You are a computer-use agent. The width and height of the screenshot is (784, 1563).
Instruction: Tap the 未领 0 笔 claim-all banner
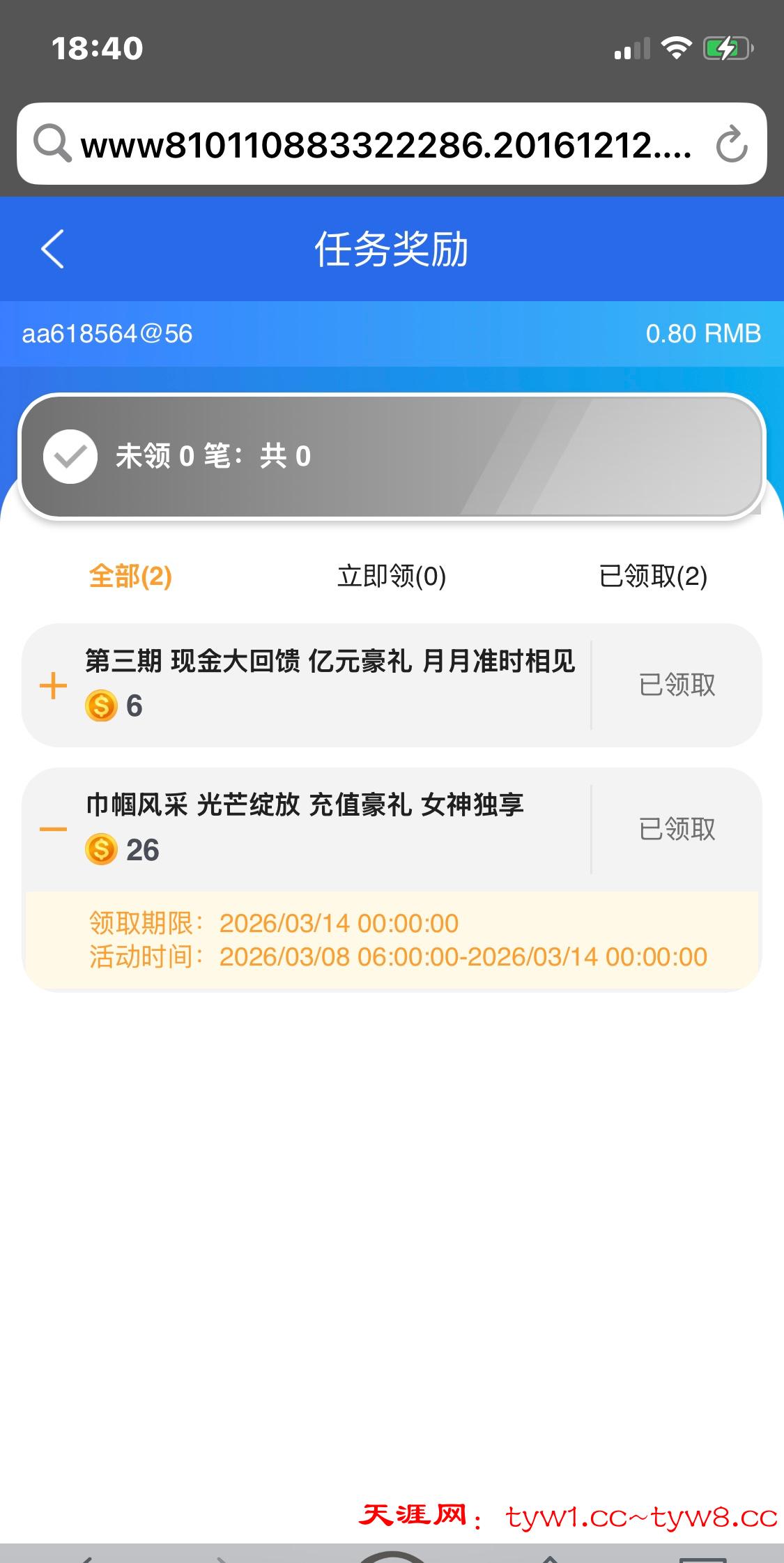pyautogui.click(x=390, y=457)
